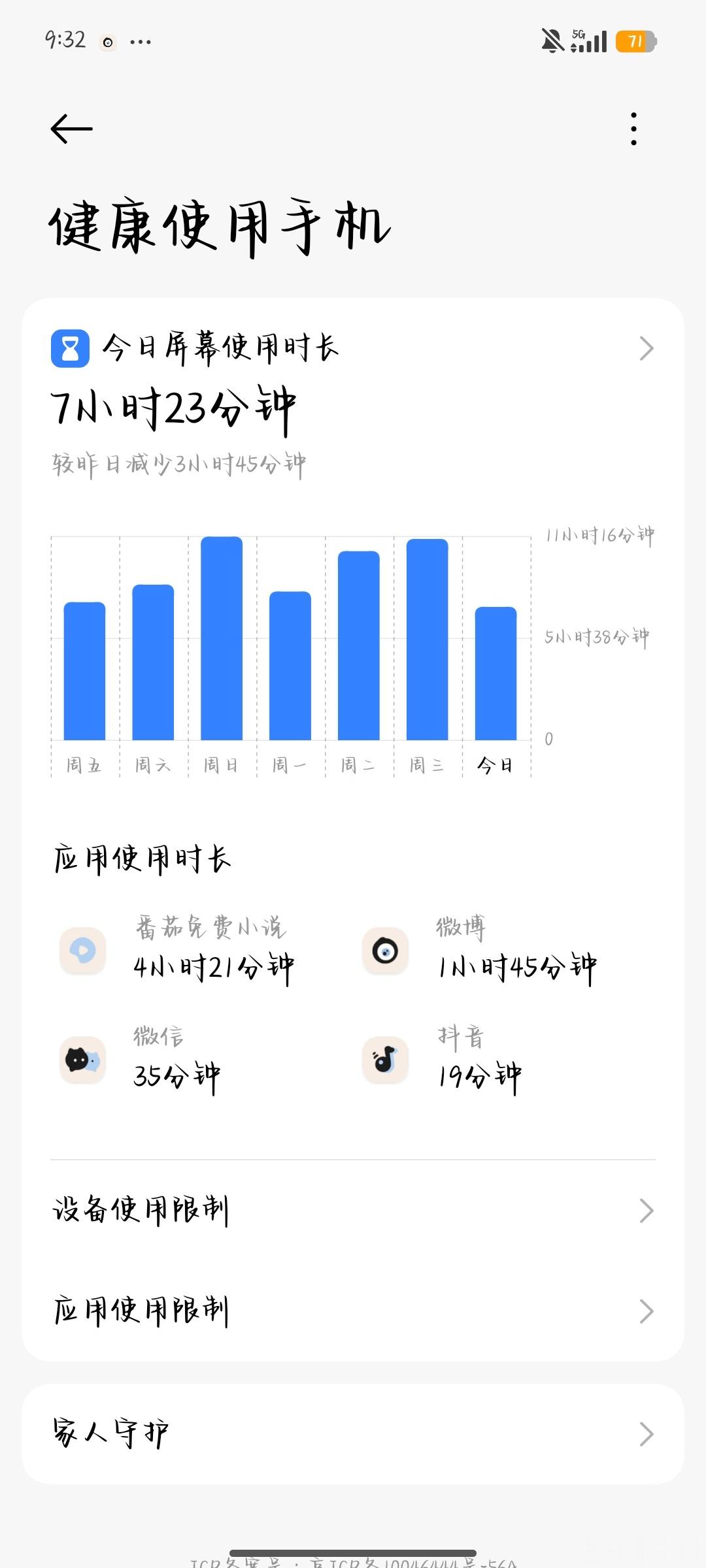Open the 番茄免费小说 app icon

pyautogui.click(x=82, y=951)
